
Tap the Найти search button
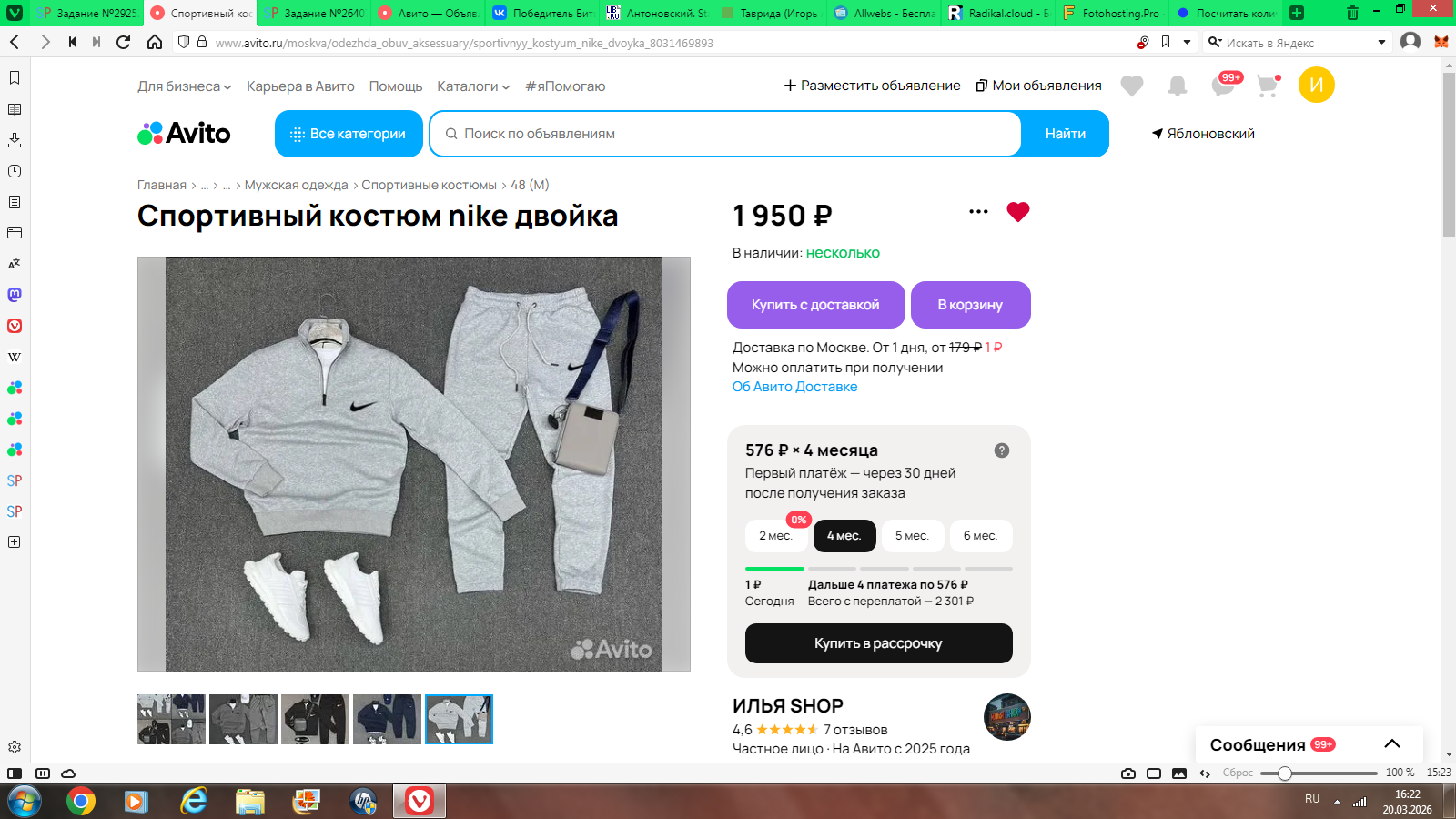1065,134
